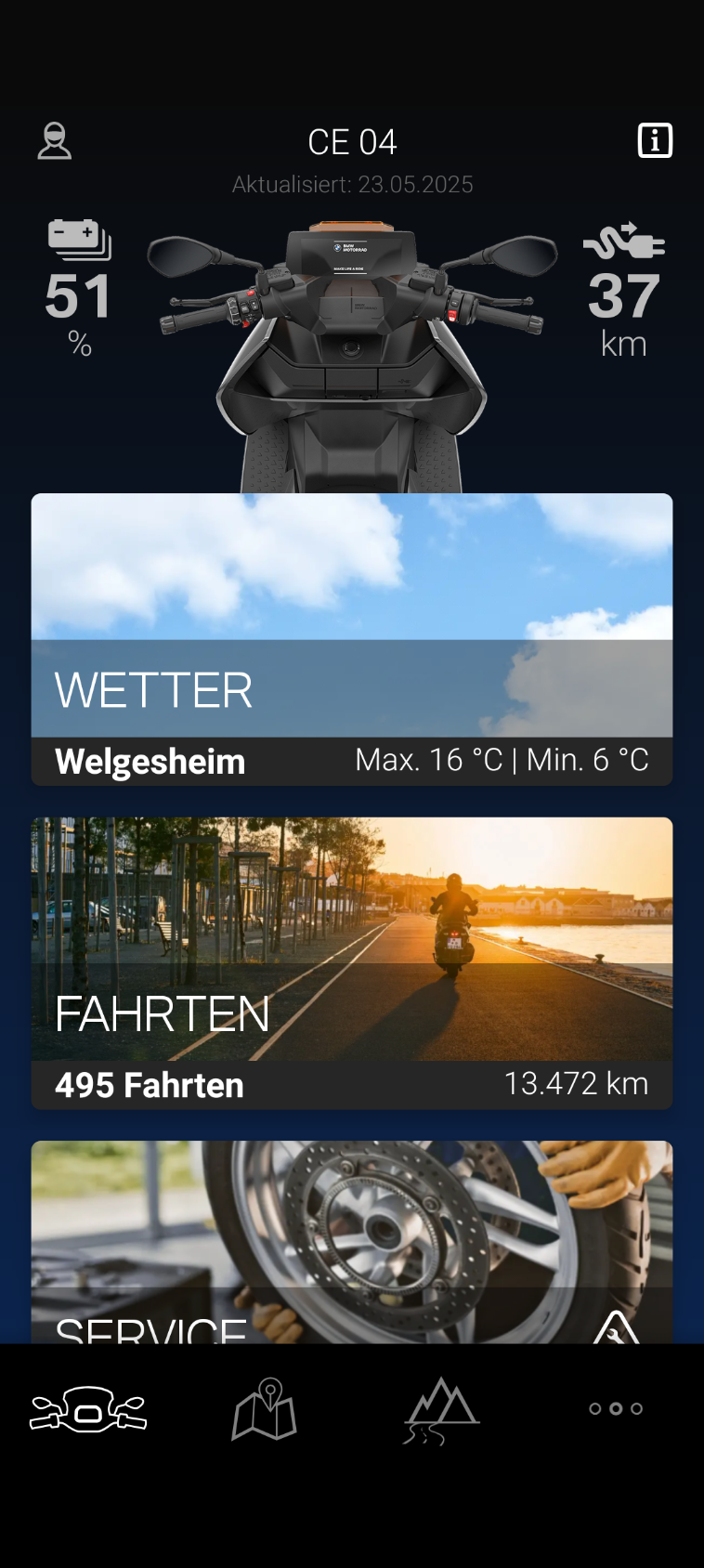The height and width of the screenshot is (1568, 704).
Task: Switch to the mountain routes tab
Action: pos(441,1410)
